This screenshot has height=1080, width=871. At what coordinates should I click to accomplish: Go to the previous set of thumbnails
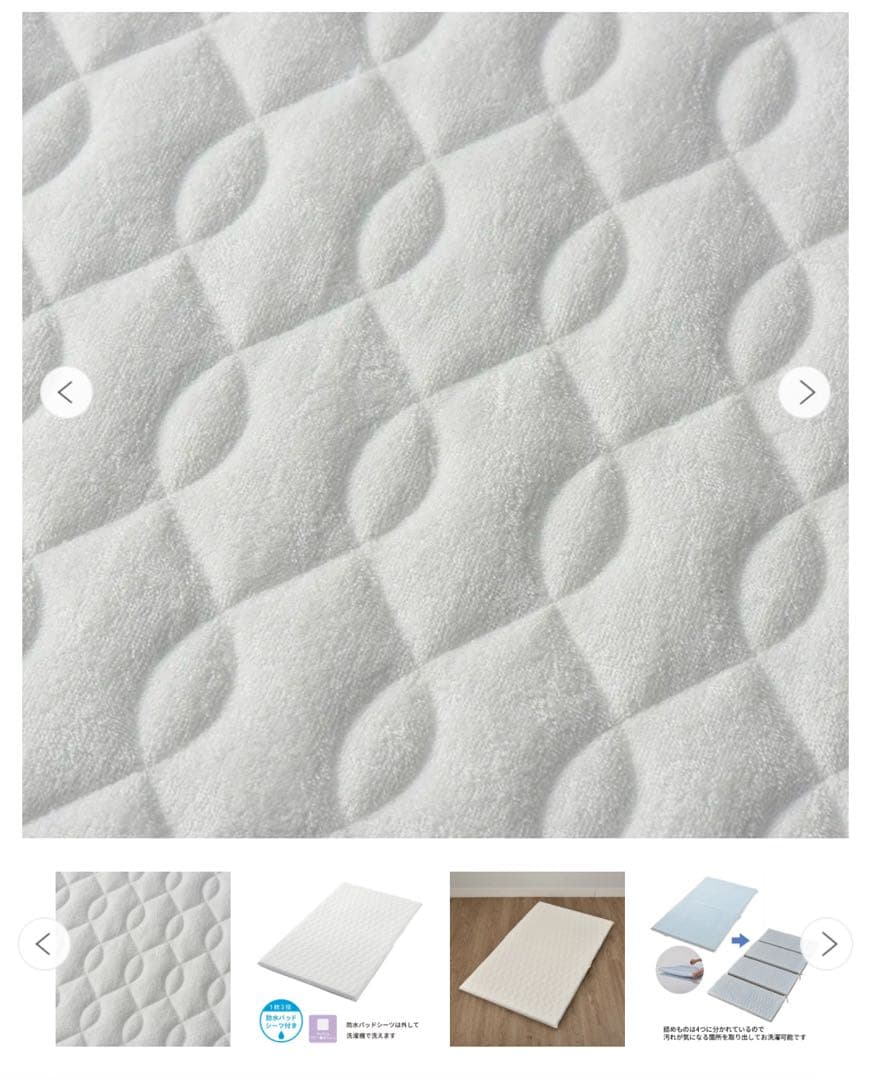tap(44, 943)
